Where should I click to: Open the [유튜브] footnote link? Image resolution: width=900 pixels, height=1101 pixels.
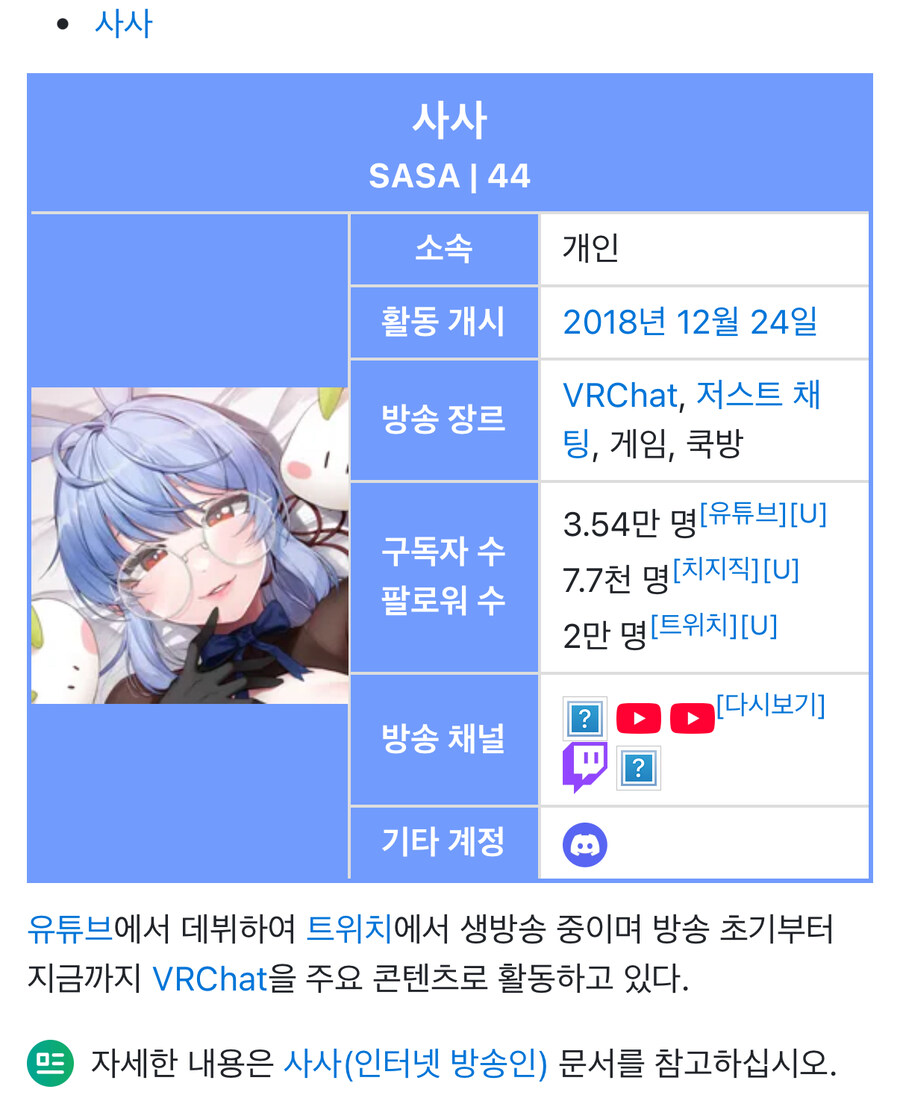point(743,515)
